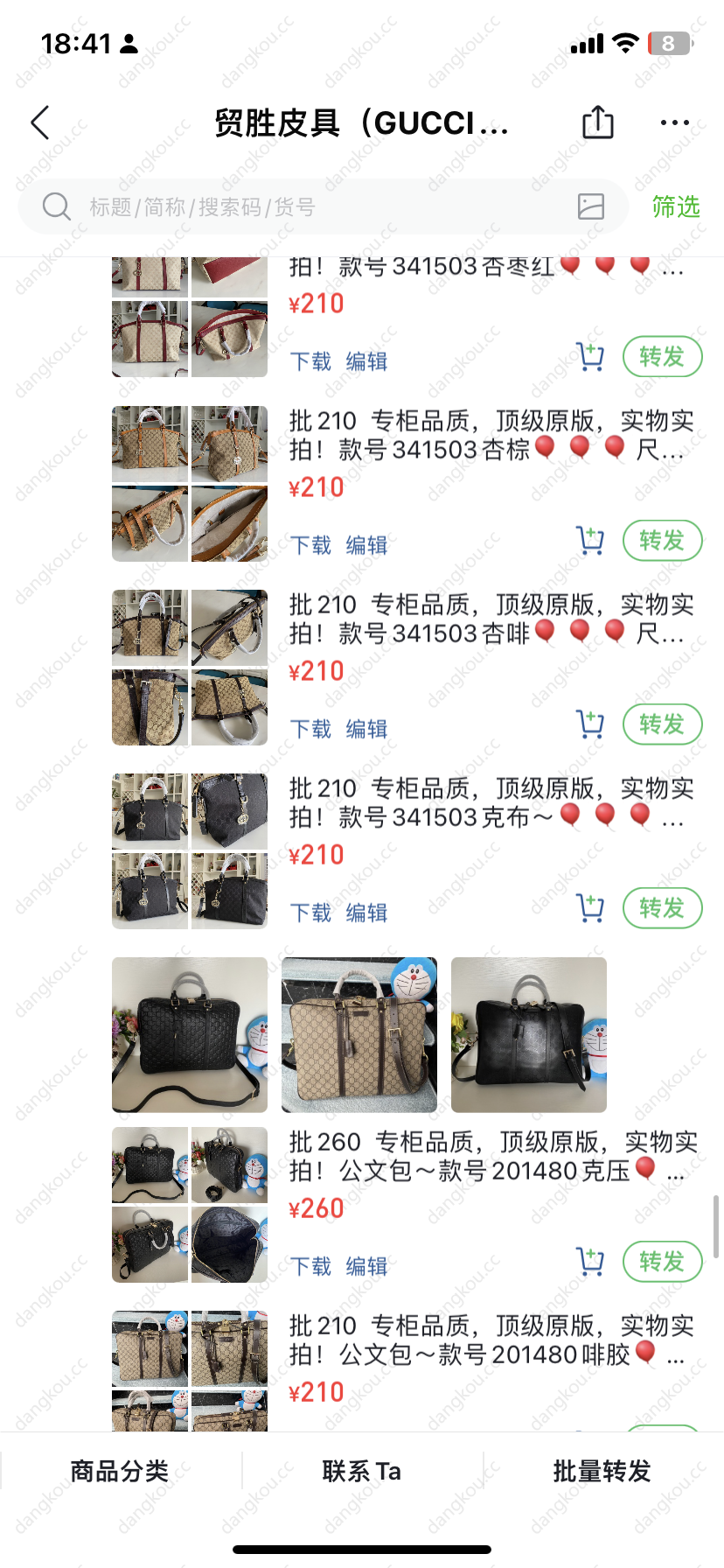Tap 编辑 on the 341503杏枣红 item
Viewport: 724px width, 1568px height.
[x=366, y=361]
